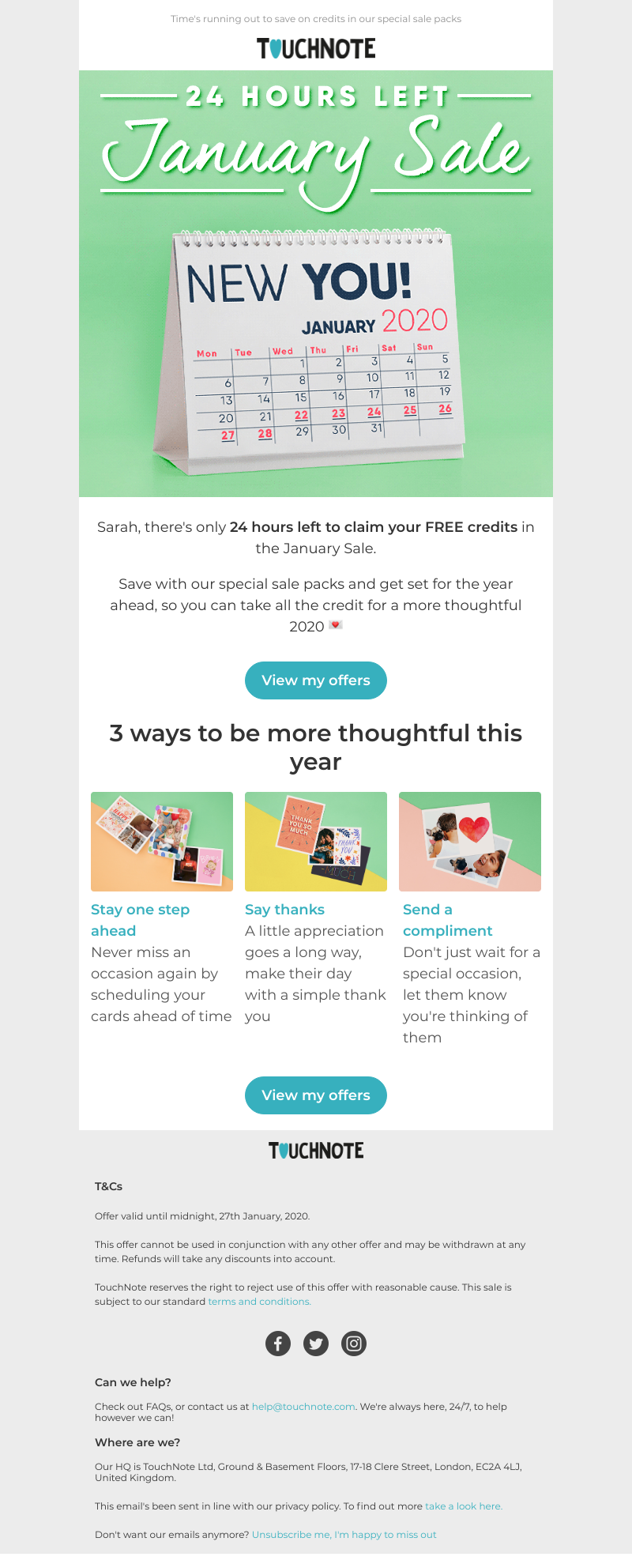Open the thank you cards image tile
Screen dimensions: 632x1568
tap(316, 842)
